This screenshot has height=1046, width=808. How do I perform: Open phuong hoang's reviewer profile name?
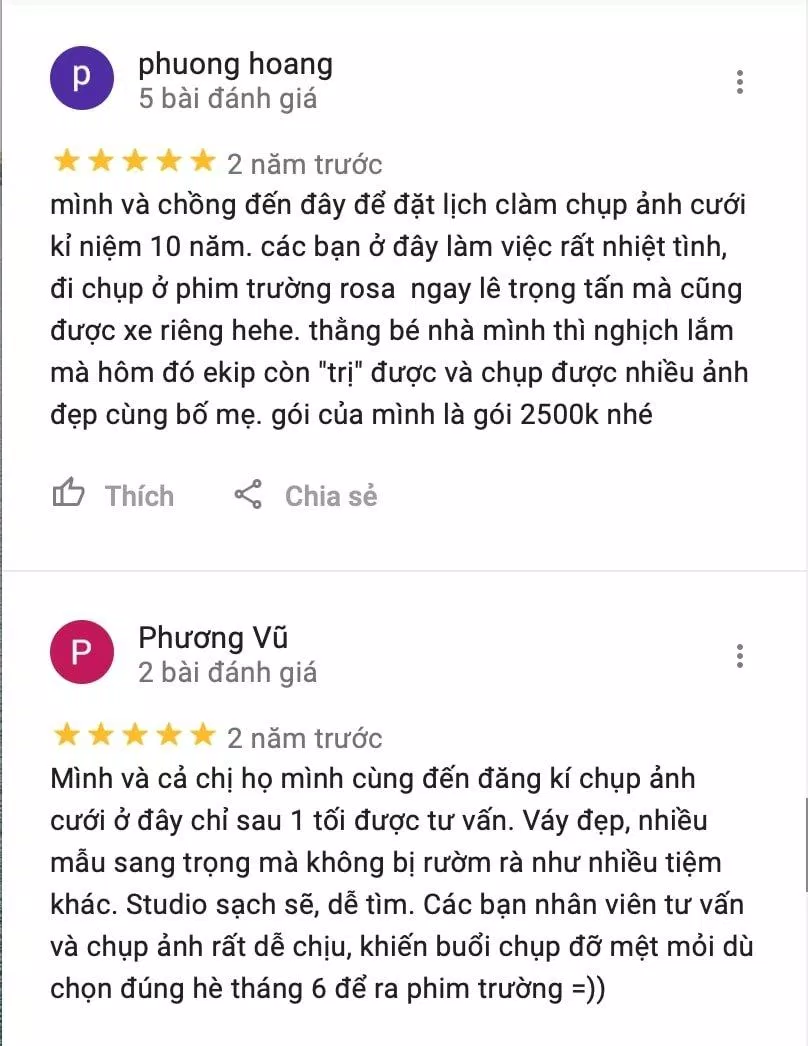[235, 63]
